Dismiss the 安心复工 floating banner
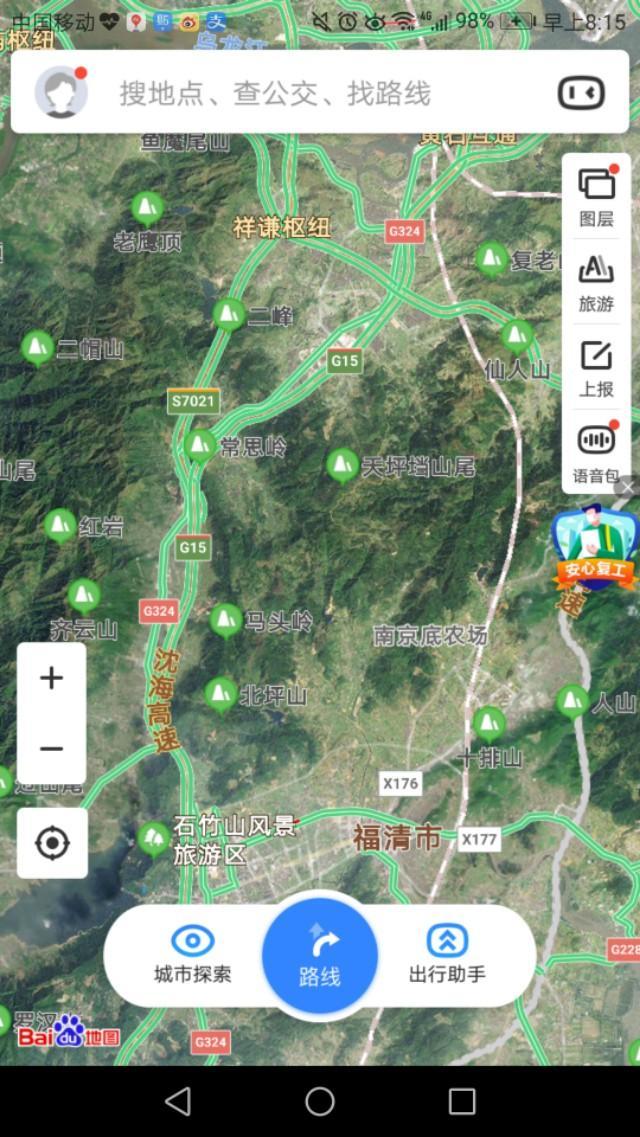 coord(626,487)
